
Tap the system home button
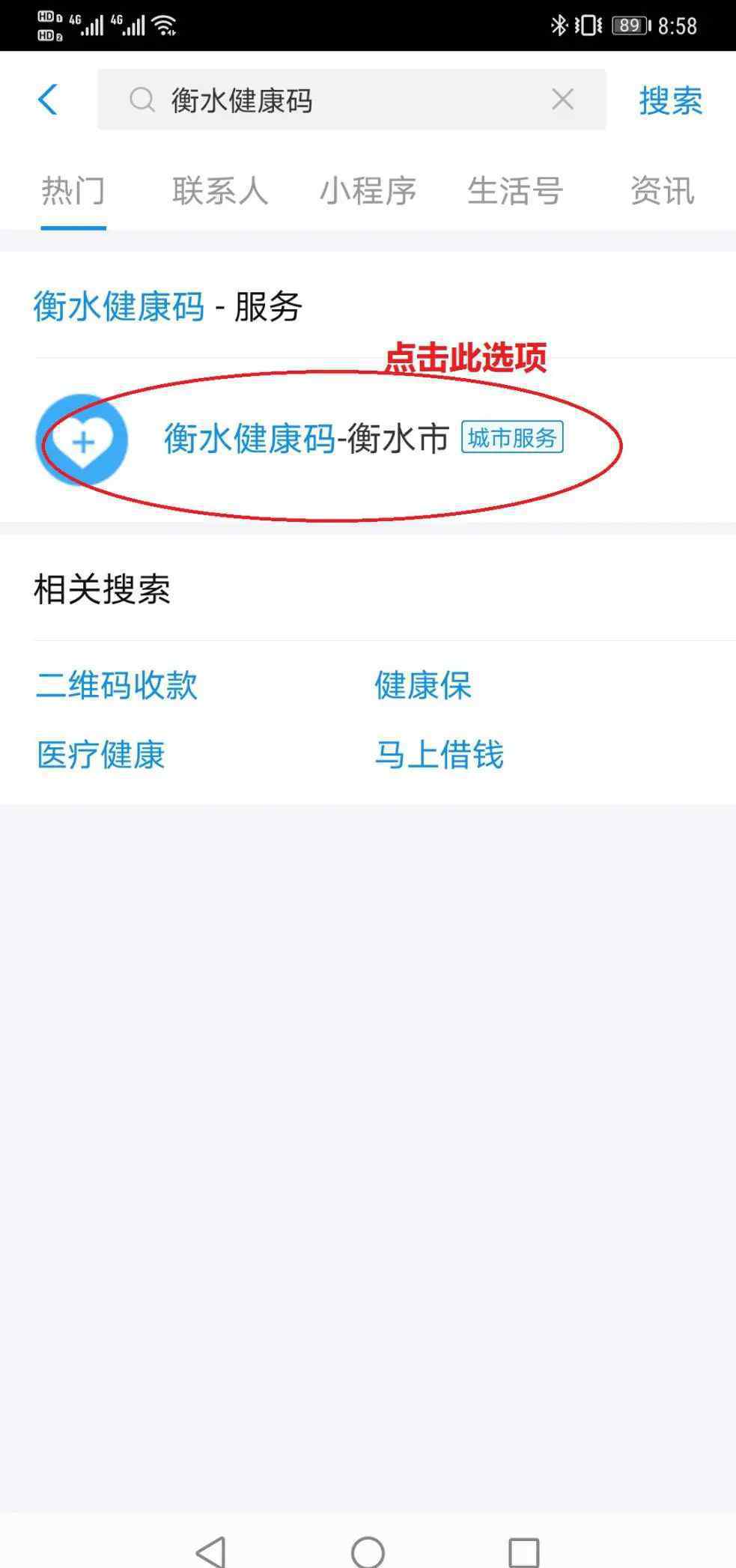368,1552
